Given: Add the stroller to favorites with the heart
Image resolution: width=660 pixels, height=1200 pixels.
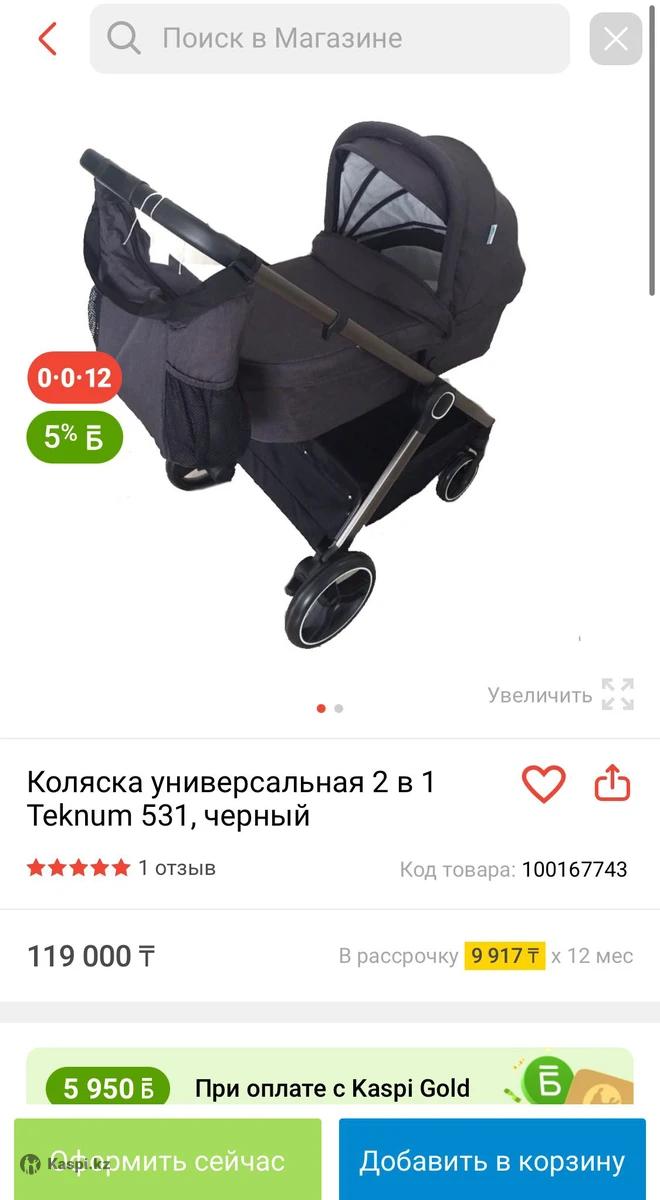Looking at the screenshot, I should (544, 784).
